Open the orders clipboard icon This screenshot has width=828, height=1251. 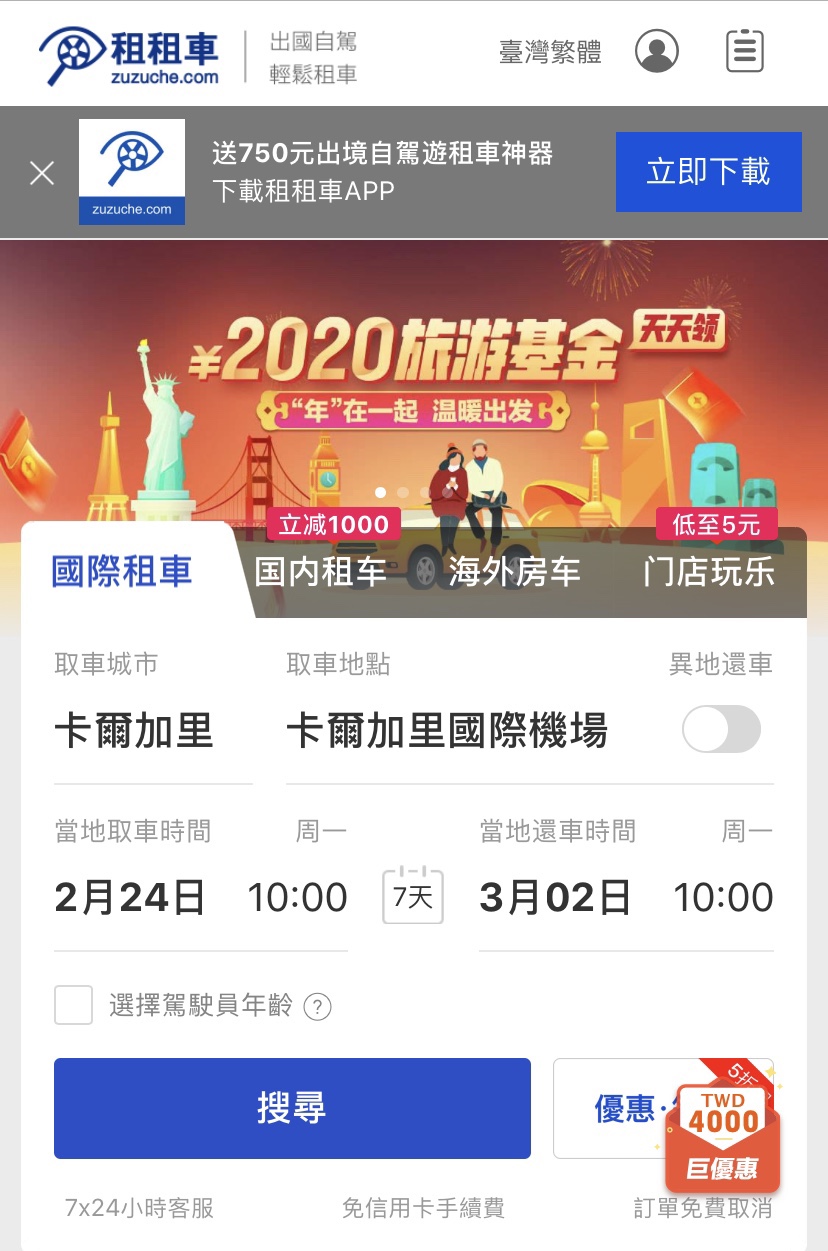(x=745, y=51)
